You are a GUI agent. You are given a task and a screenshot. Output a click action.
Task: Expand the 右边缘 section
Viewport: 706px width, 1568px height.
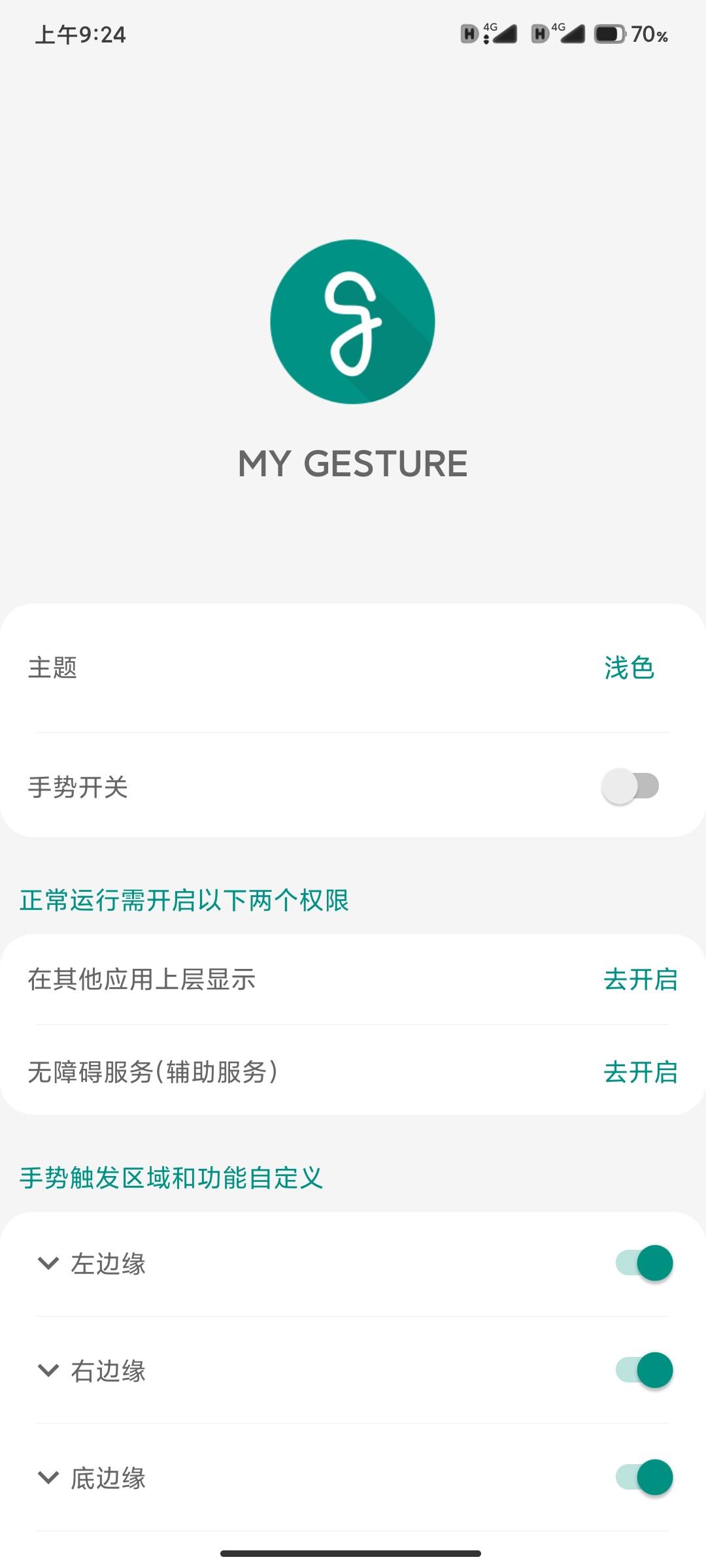[48, 1370]
